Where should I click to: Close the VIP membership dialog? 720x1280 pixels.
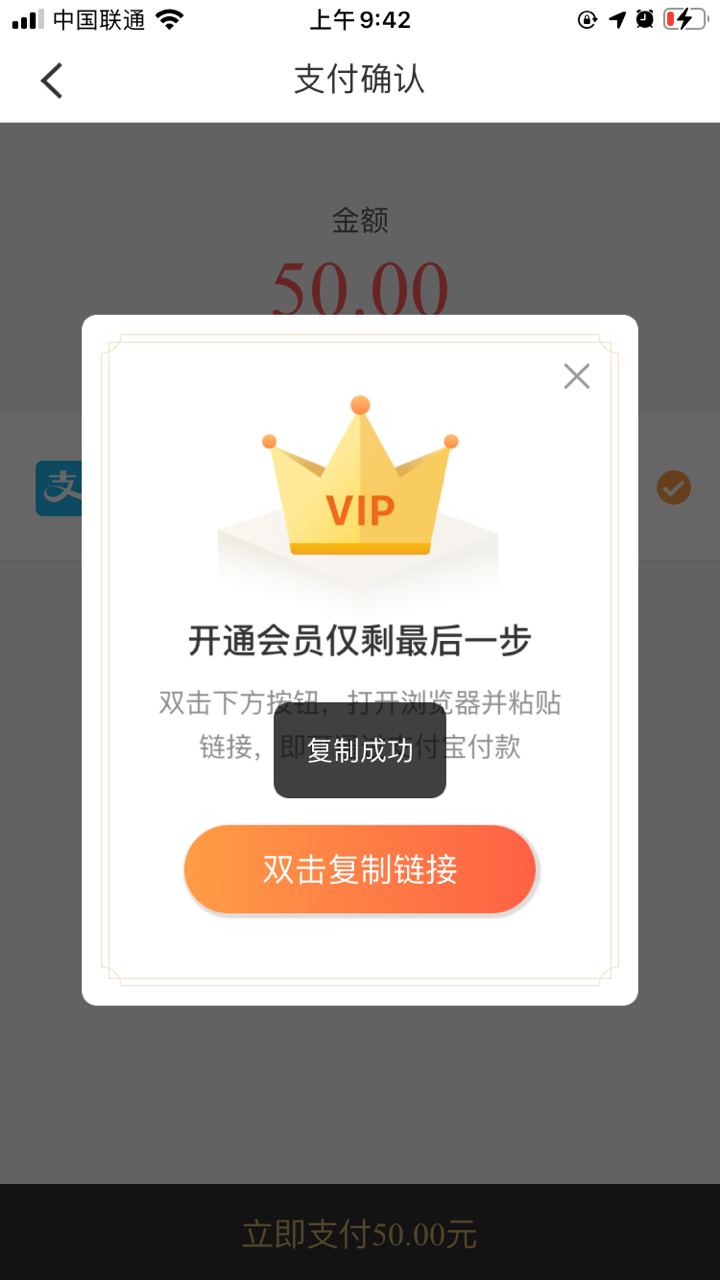click(x=576, y=376)
